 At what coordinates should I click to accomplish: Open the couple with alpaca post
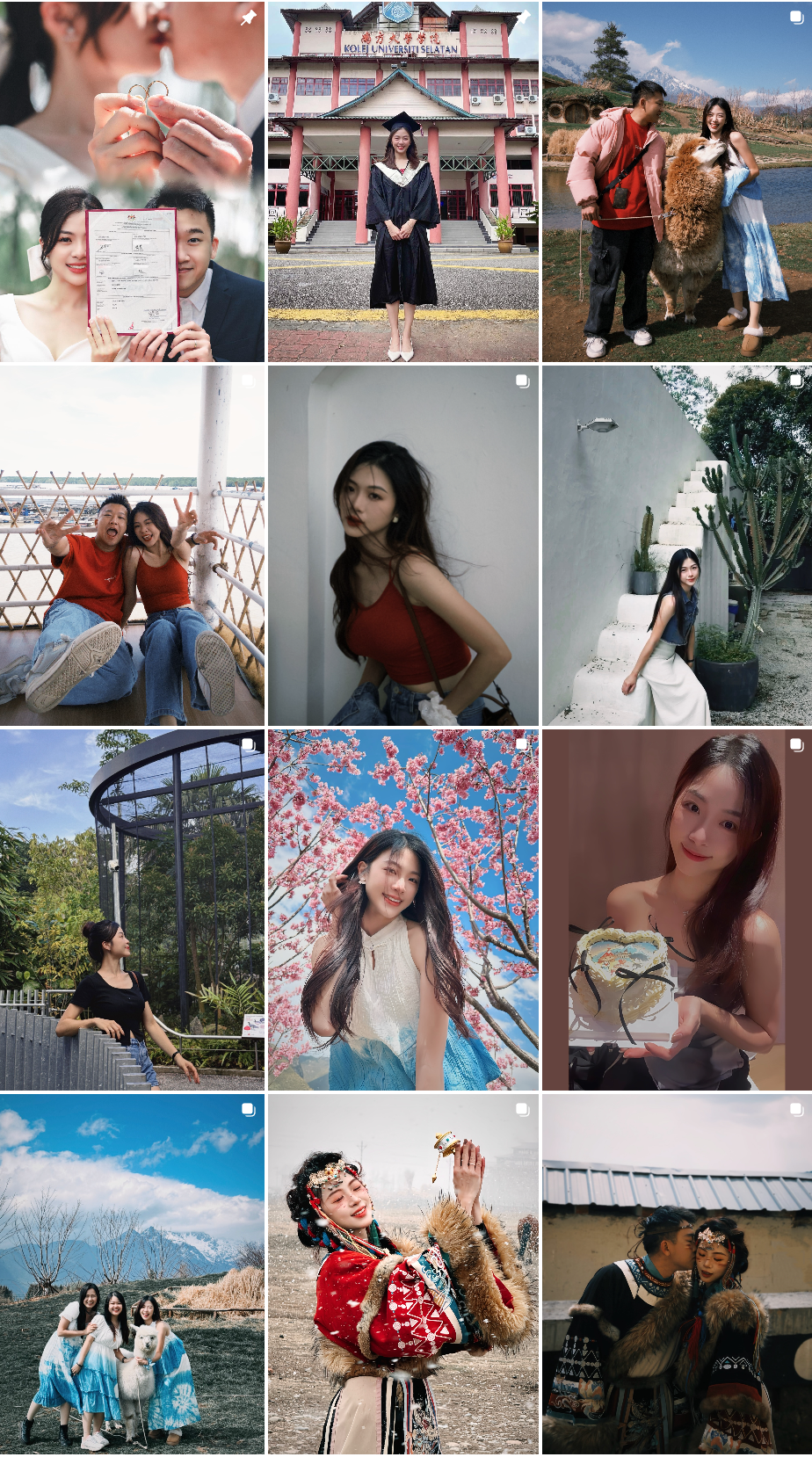click(x=677, y=182)
